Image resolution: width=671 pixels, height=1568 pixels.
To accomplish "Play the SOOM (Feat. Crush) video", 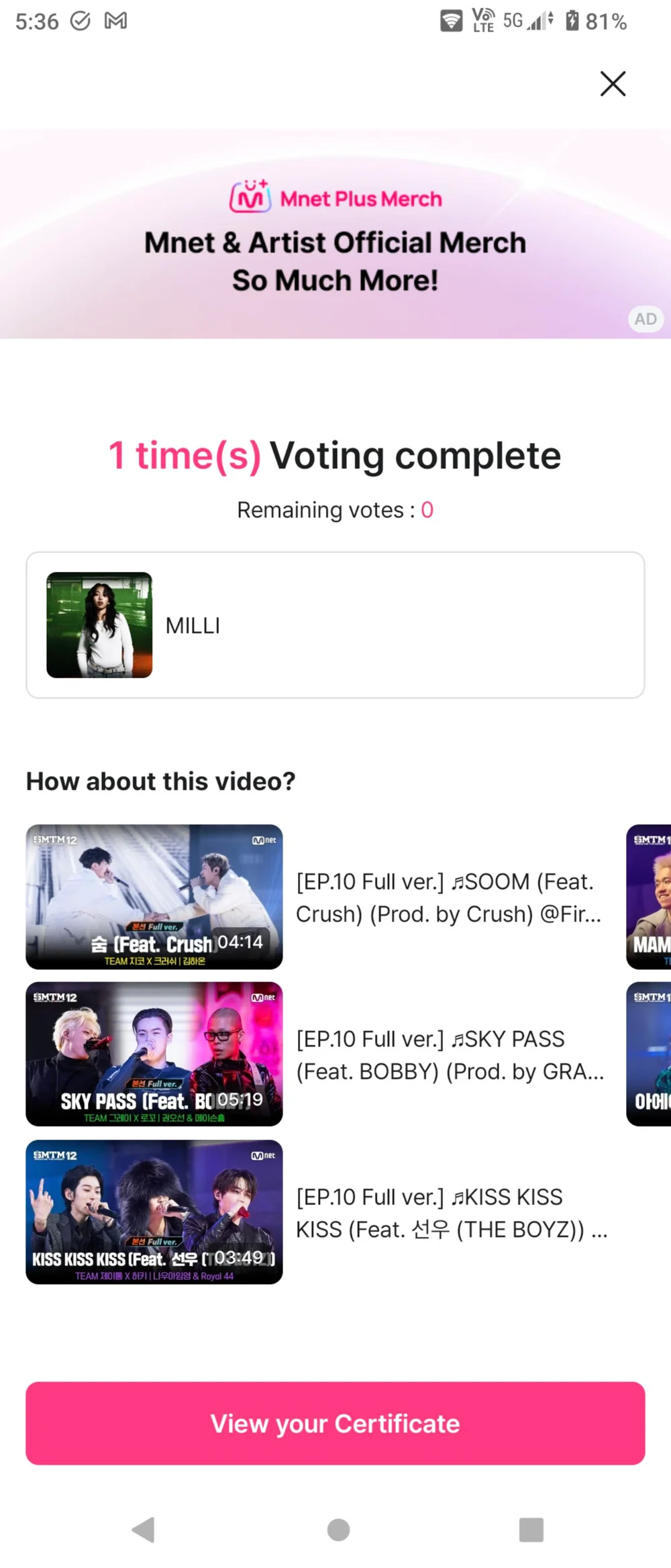I will pyautogui.click(x=154, y=897).
